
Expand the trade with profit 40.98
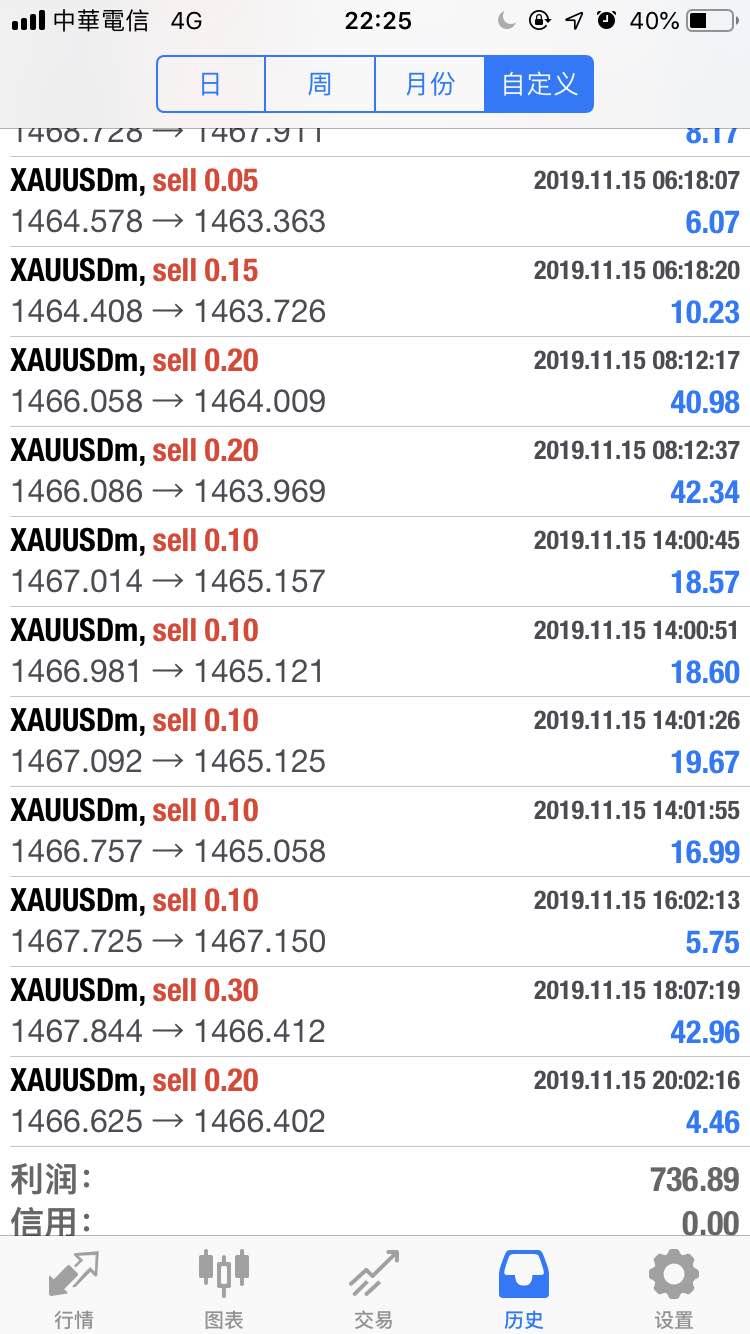[375, 382]
